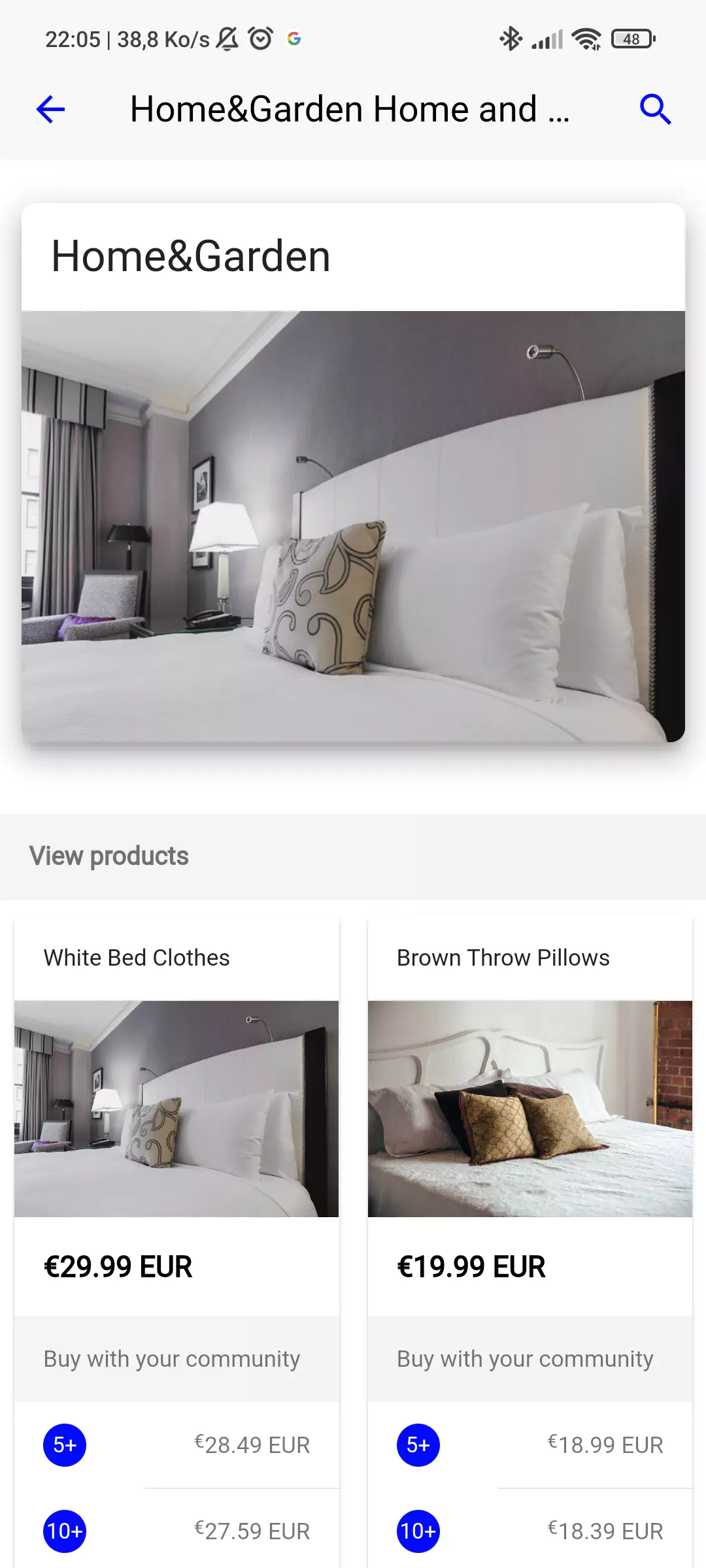706x1568 pixels.
Task: Go back using the top arrow
Action: click(50, 109)
